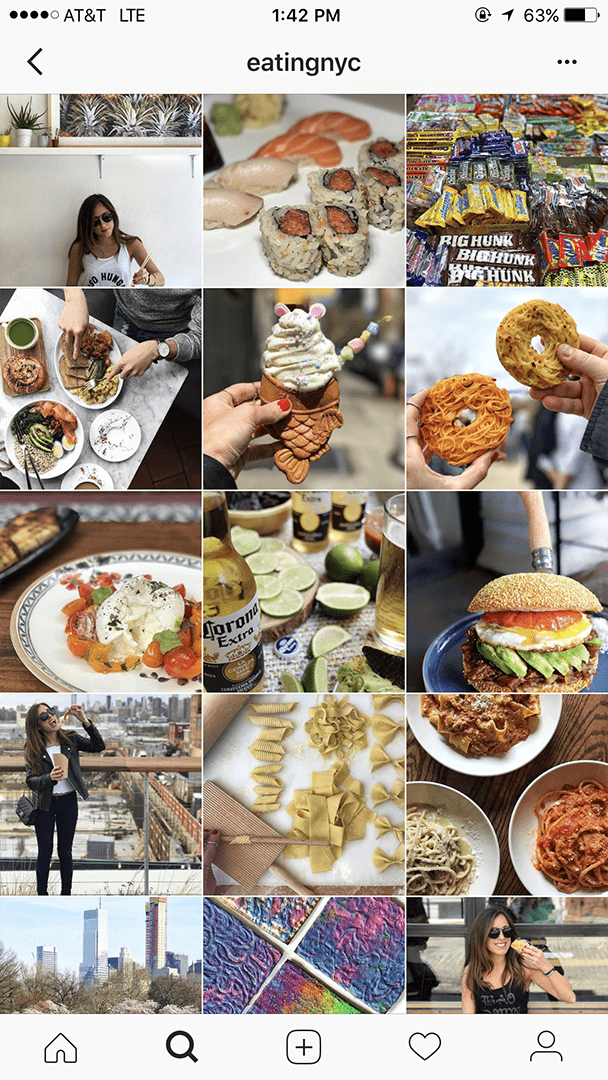Image resolution: width=608 pixels, height=1080 pixels.
Task: Open the activity heart tab
Action: pos(425,1047)
